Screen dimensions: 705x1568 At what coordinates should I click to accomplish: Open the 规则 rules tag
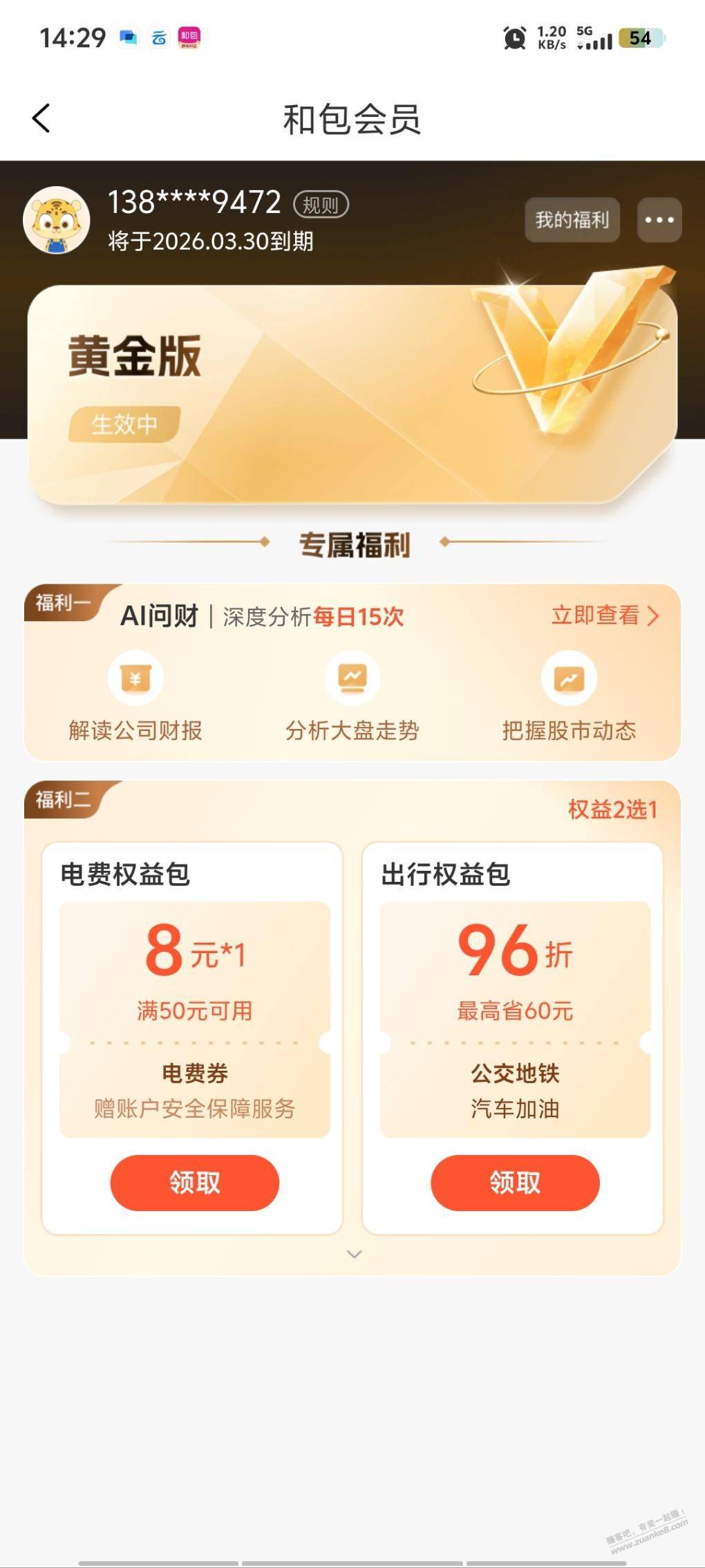point(321,205)
